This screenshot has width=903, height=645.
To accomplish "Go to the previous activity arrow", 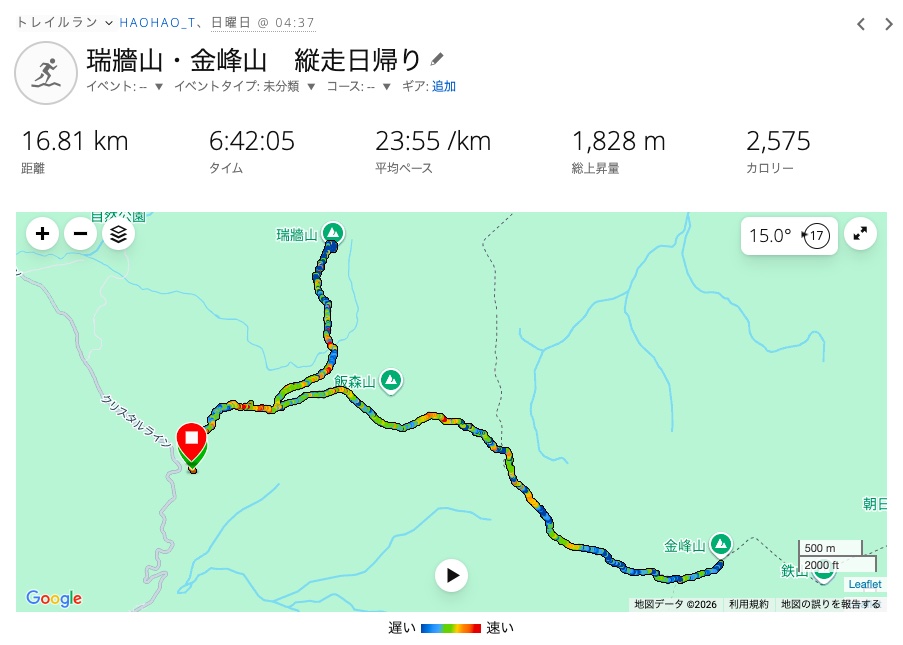I will tap(861, 24).
